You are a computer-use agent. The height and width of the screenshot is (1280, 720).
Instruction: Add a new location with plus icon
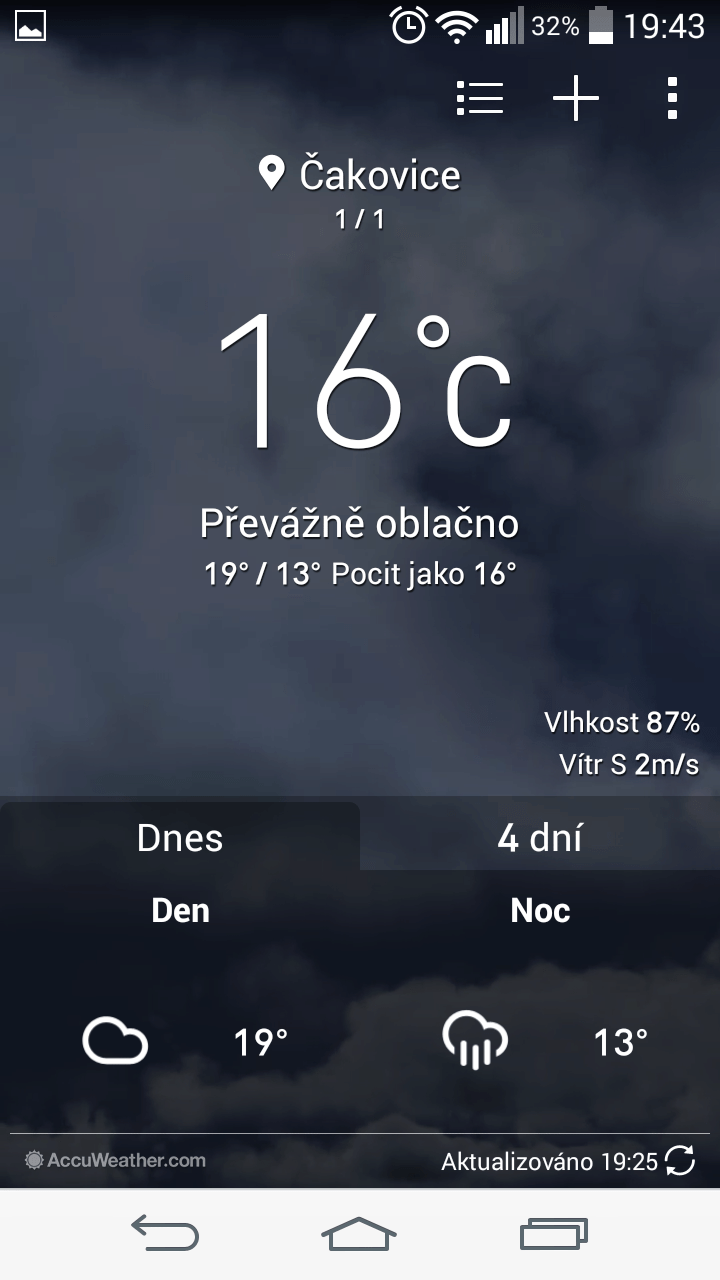coord(576,98)
